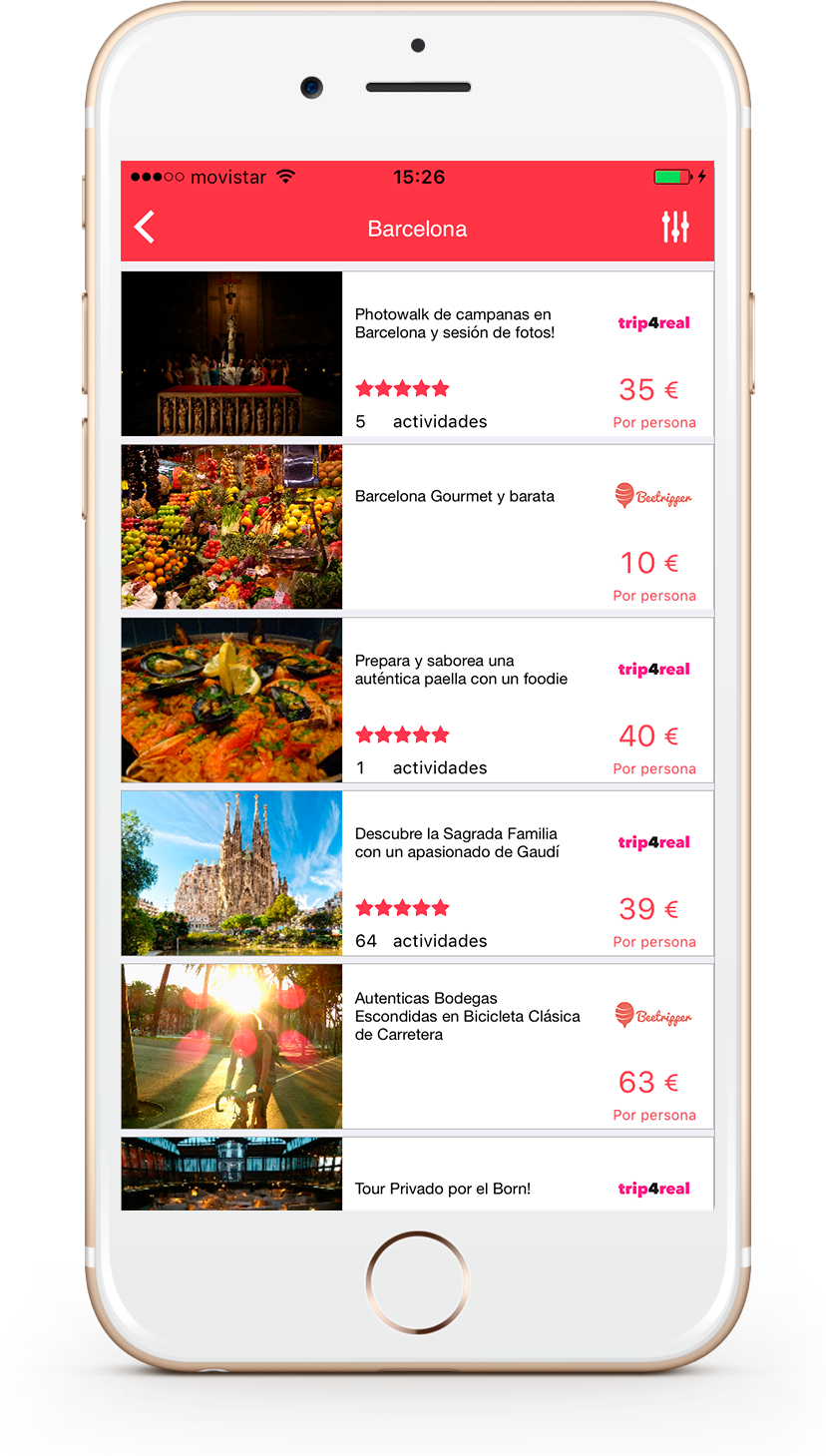View the auténtica paella con un foodie activity
Screen dimensions: 826x1456
tap(417, 700)
